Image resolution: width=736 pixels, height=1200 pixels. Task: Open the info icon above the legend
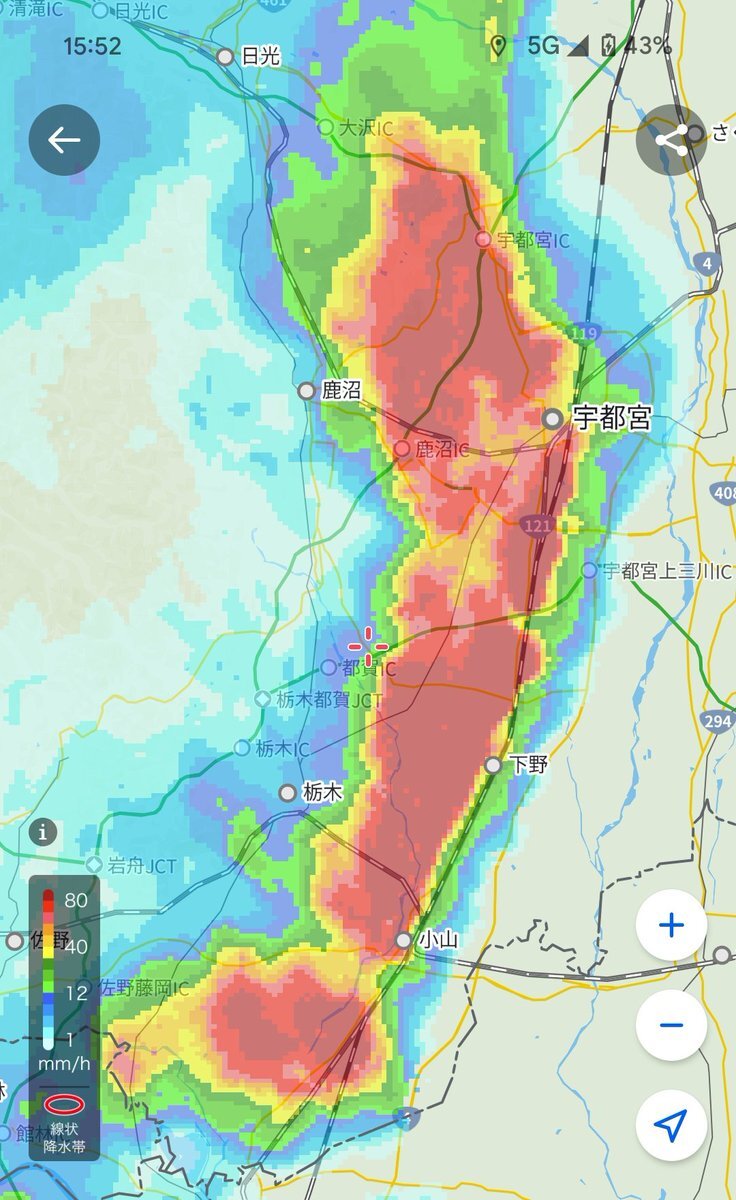[x=43, y=831]
